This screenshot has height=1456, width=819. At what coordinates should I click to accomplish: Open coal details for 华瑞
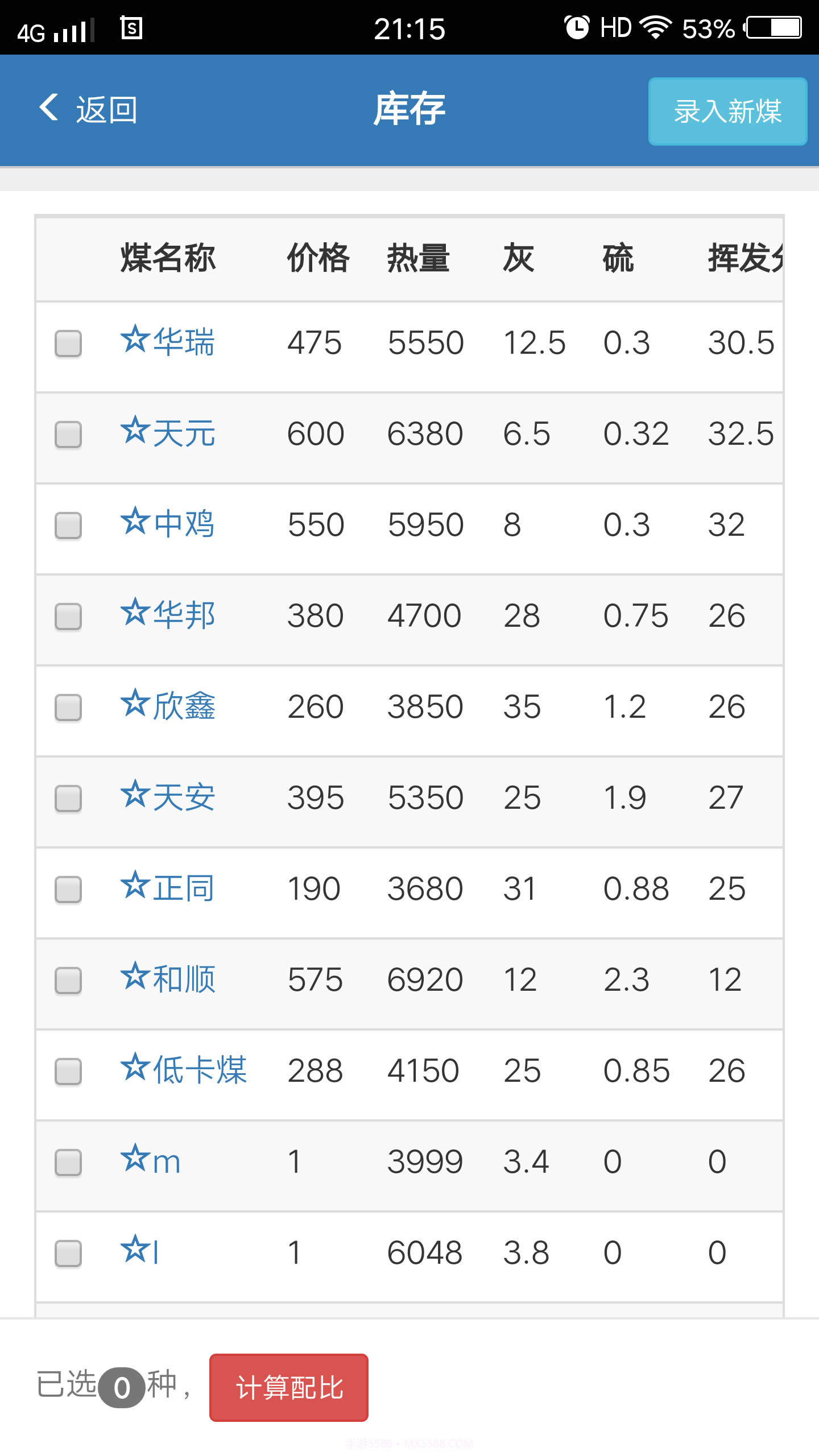coord(183,342)
